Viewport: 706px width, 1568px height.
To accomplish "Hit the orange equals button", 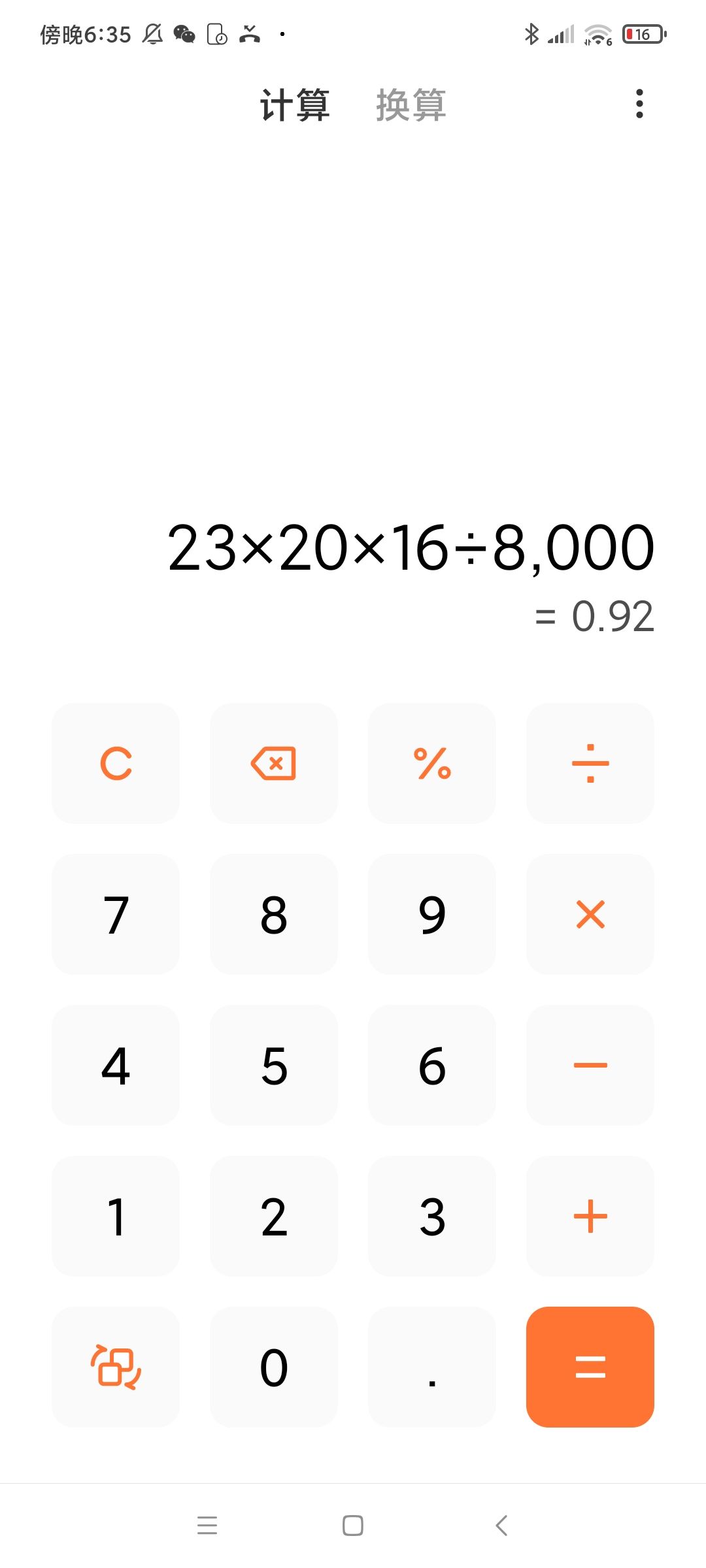I will click(x=590, y=1367).
